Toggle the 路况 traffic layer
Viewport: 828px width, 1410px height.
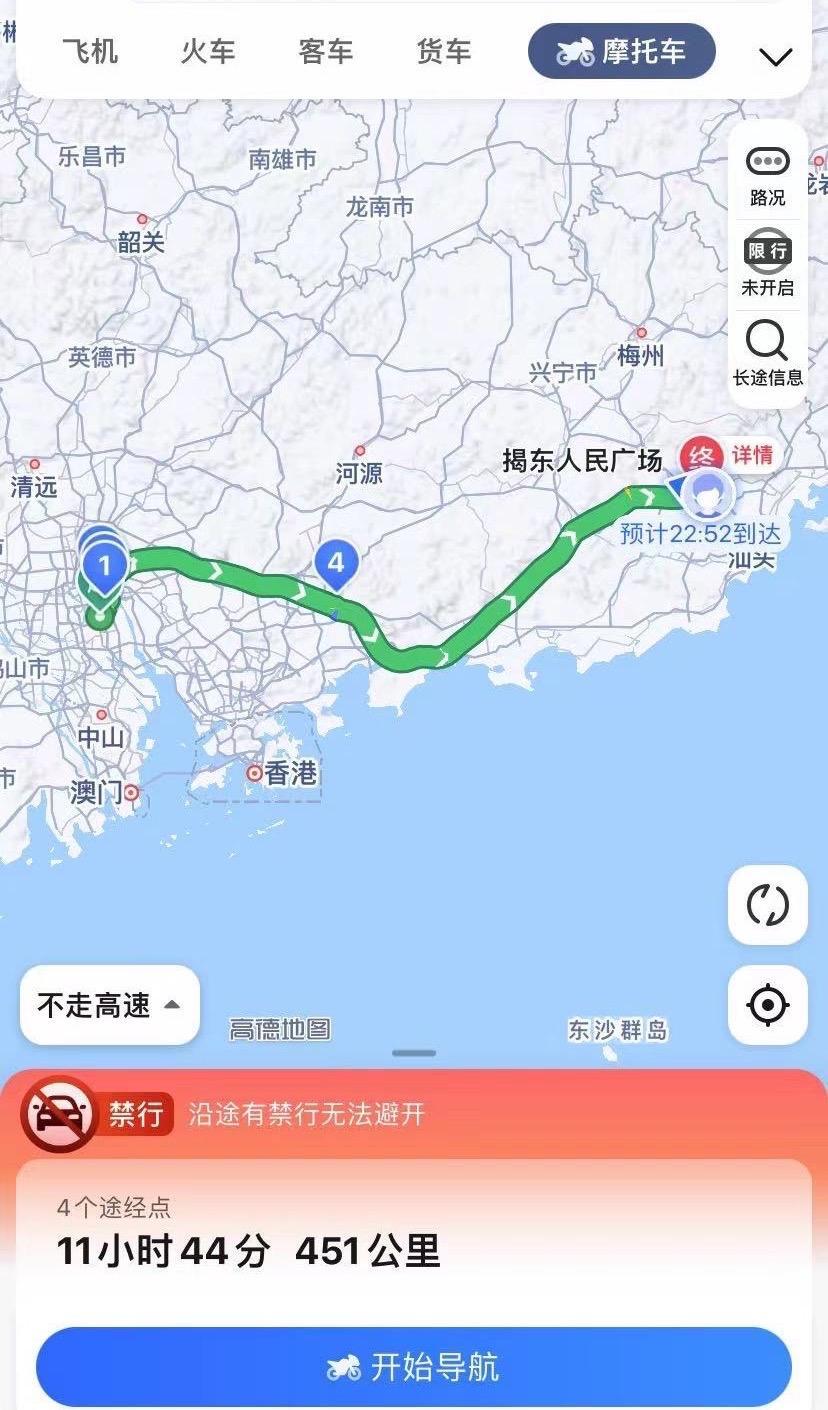click(x=767, y=174)
